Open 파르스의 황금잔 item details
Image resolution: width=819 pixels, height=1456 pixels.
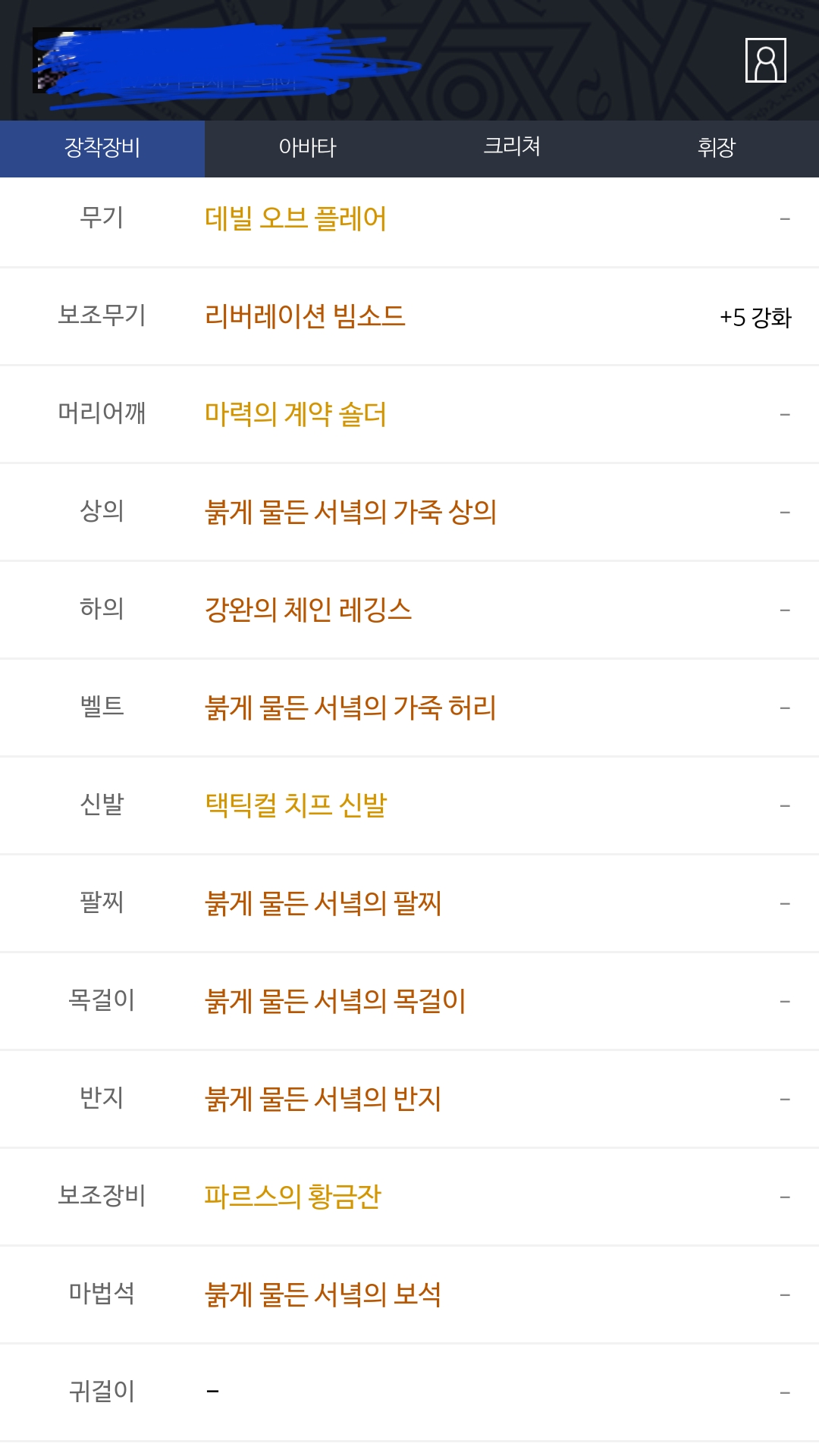click(x=293, y=1197)
